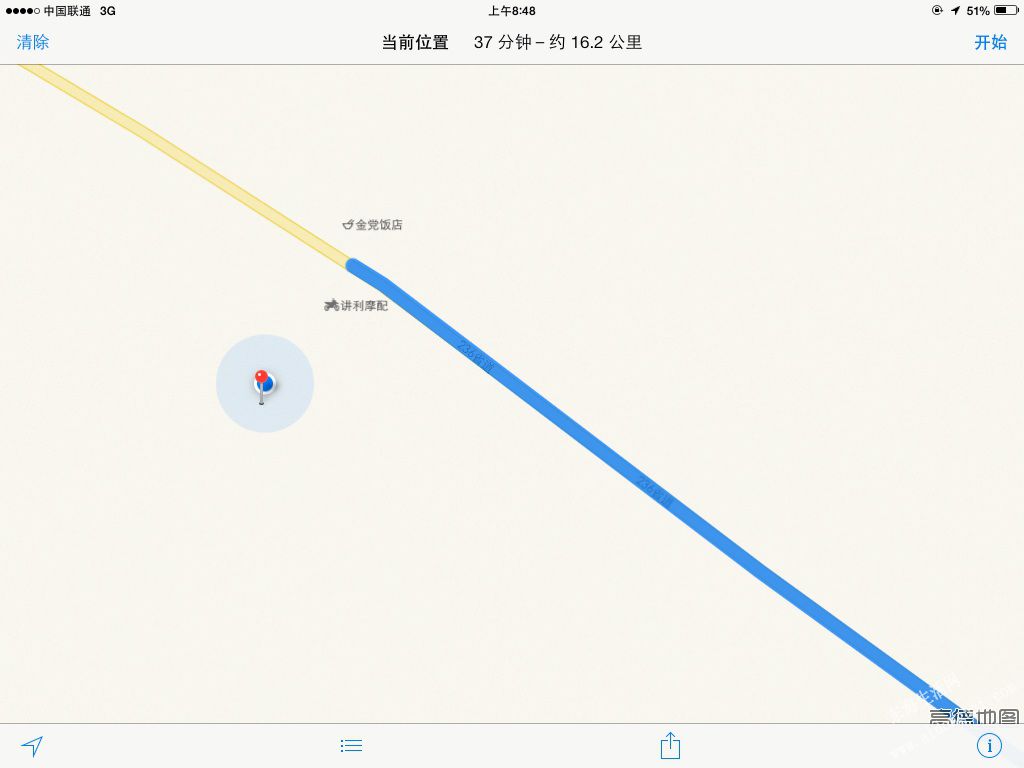Tap 清除 to clear the route
This screenshot has width=1024, height=768.
tap(33, 42)
